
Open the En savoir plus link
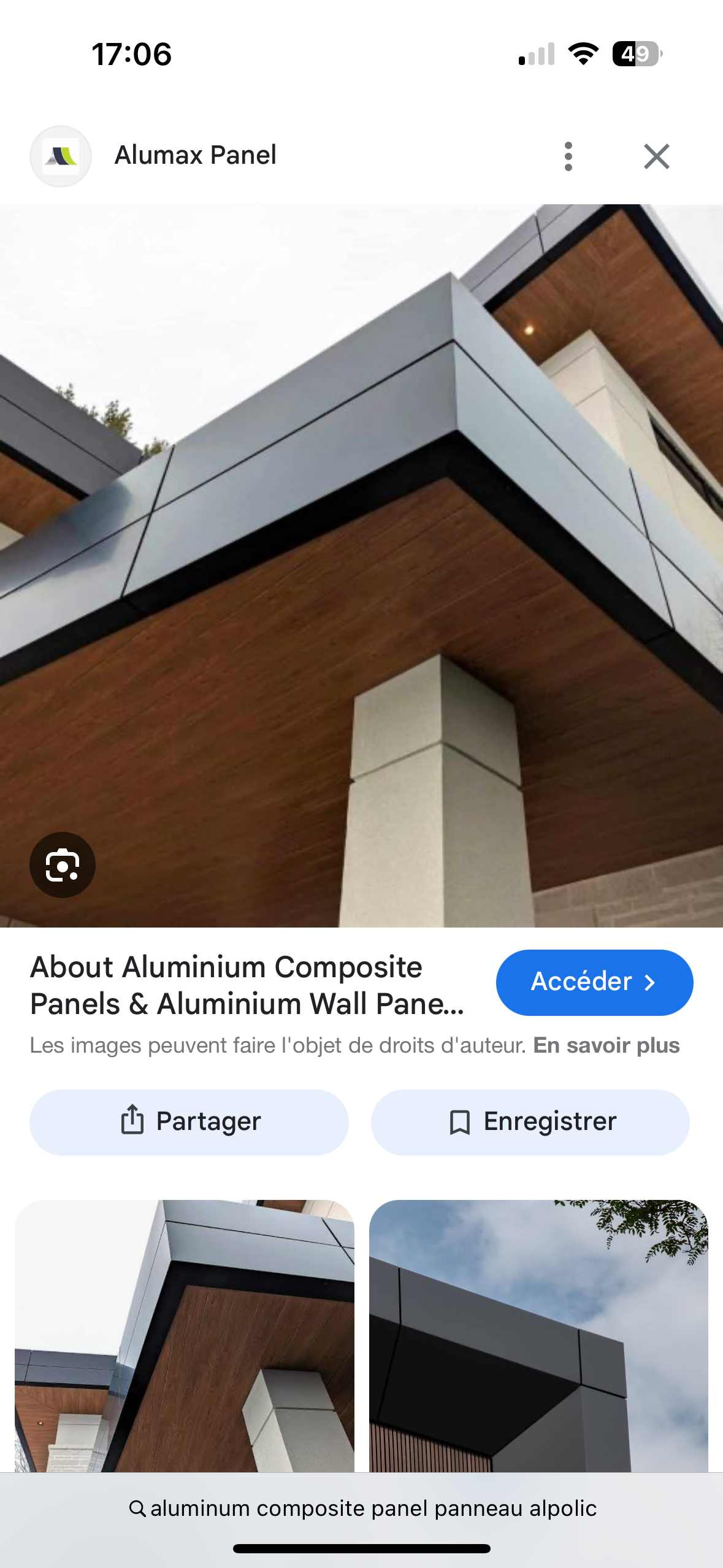point(606,1045)
